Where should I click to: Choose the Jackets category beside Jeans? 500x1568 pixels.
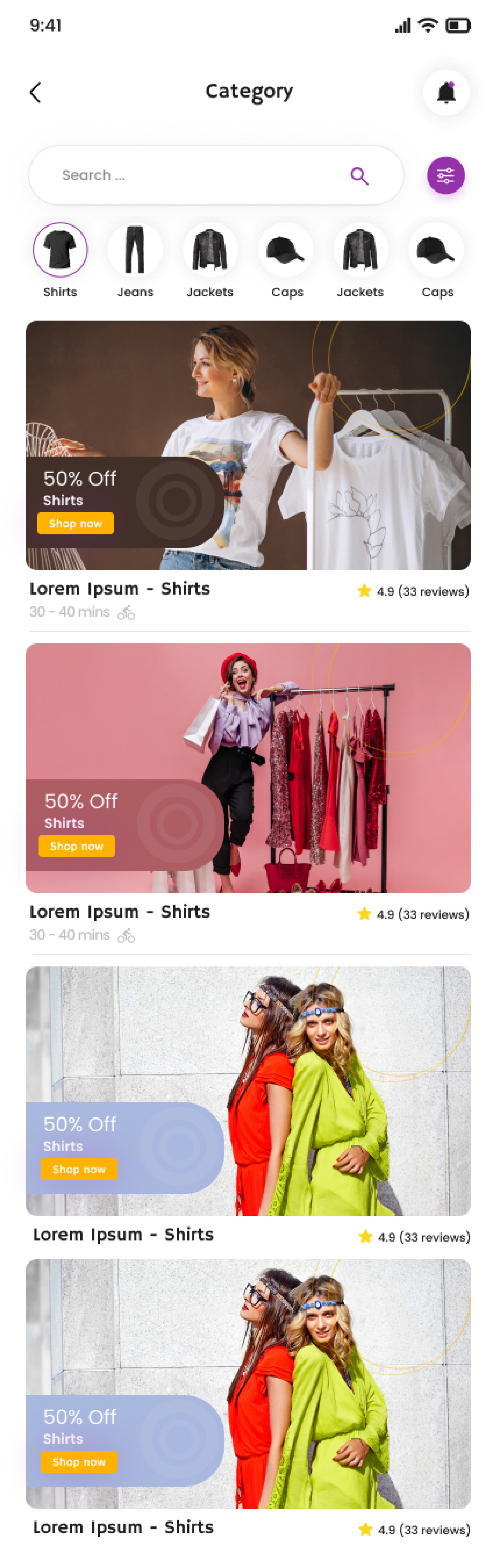(210, 249)
